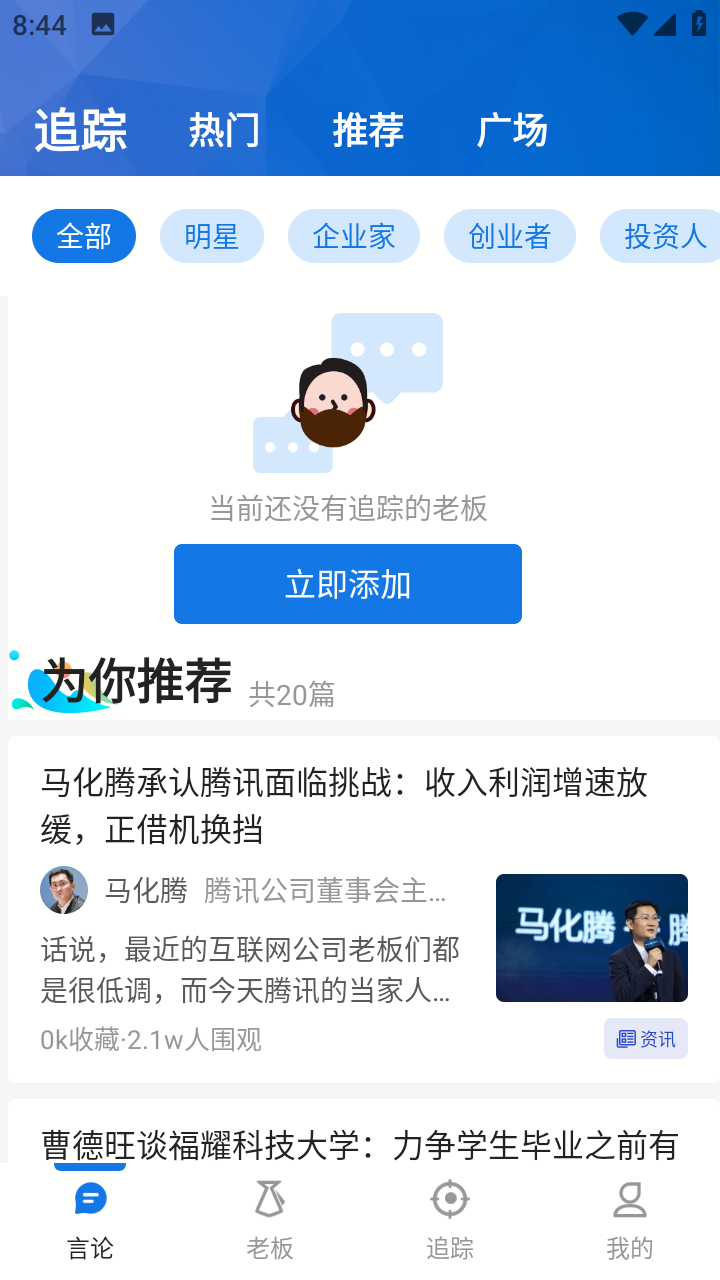The height and width of the screenshot is (1280, 720).
Task: Switch to the 推荐 top tab
Action: [x=368, y=130]
